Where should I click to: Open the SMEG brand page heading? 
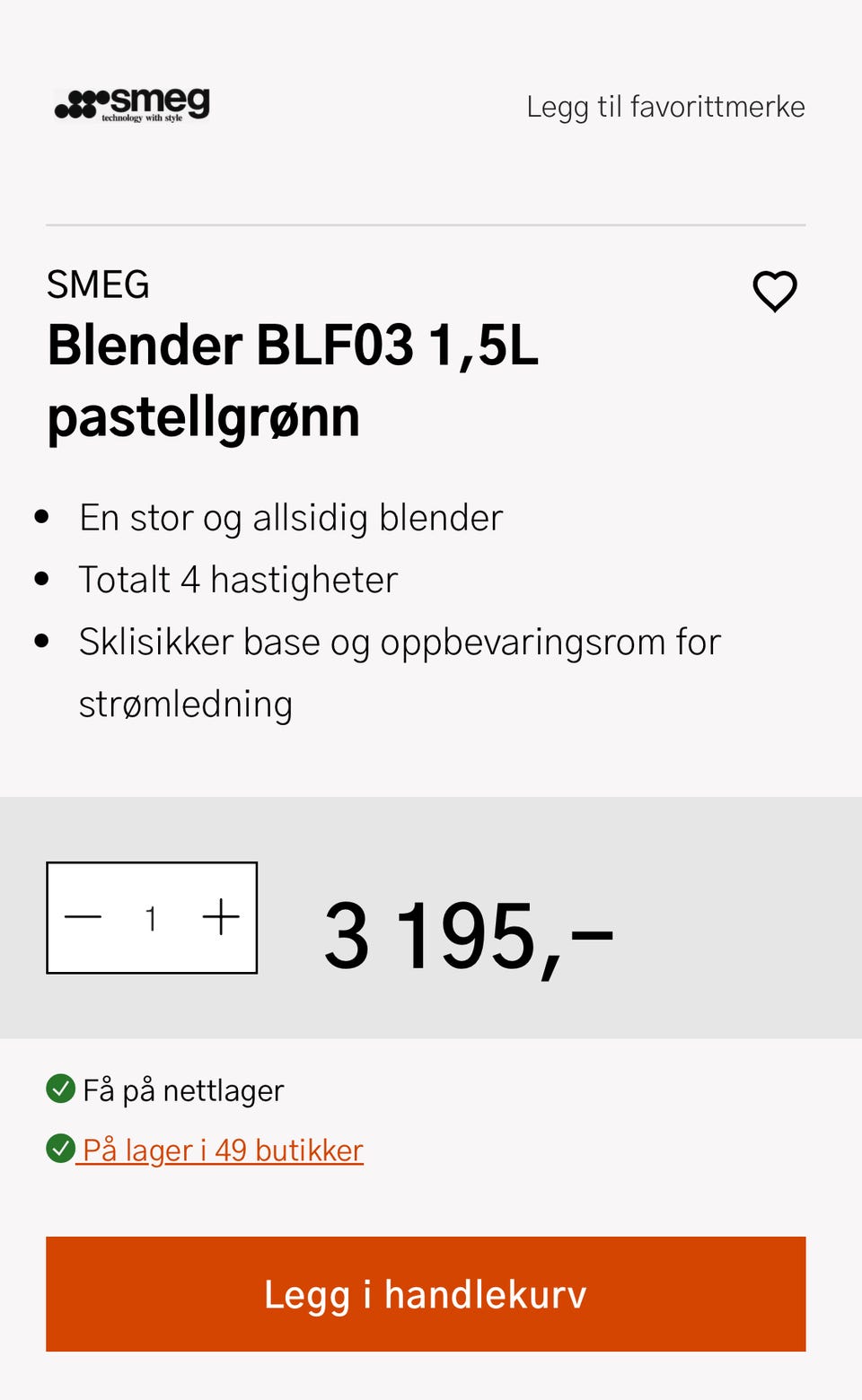coord(99,284)
